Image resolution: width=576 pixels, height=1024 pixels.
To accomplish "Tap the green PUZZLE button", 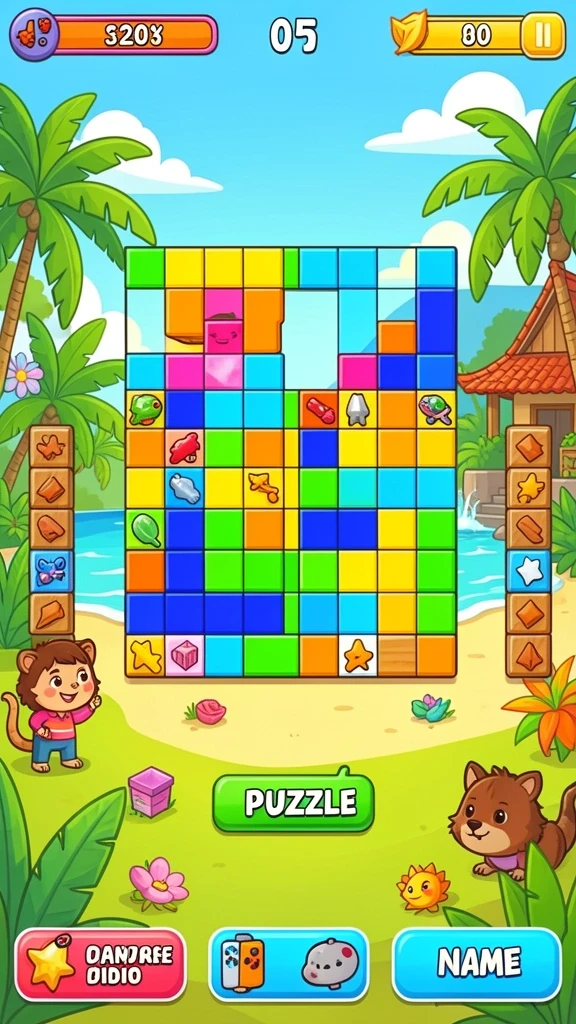I will click(x=293, y=801).
